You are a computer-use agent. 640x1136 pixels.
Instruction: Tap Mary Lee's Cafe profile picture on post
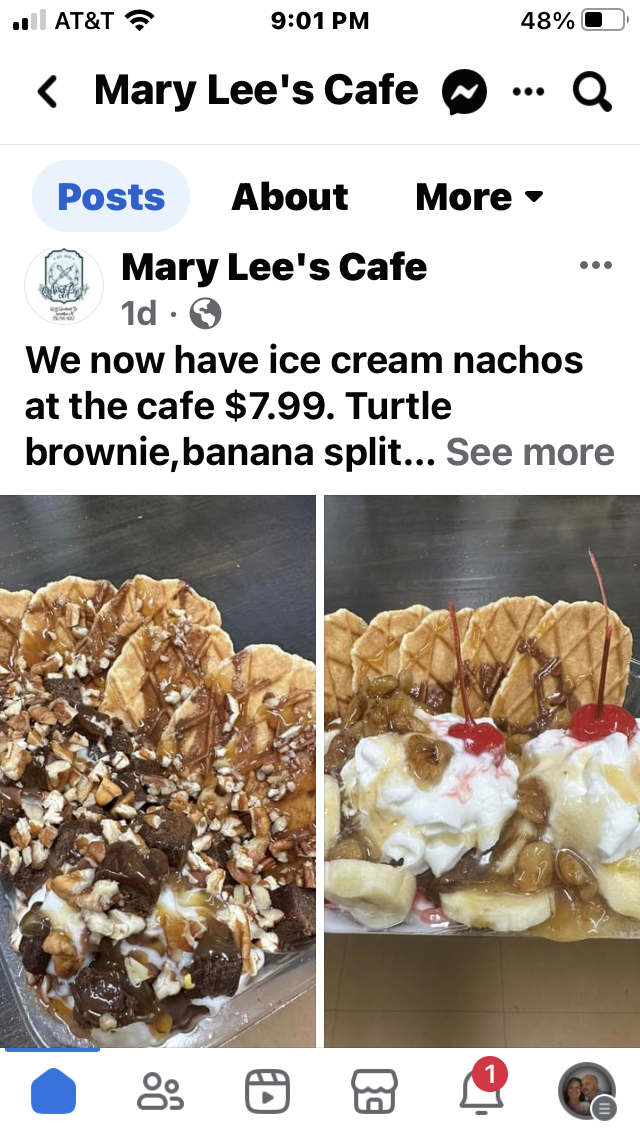coord(64,286)
